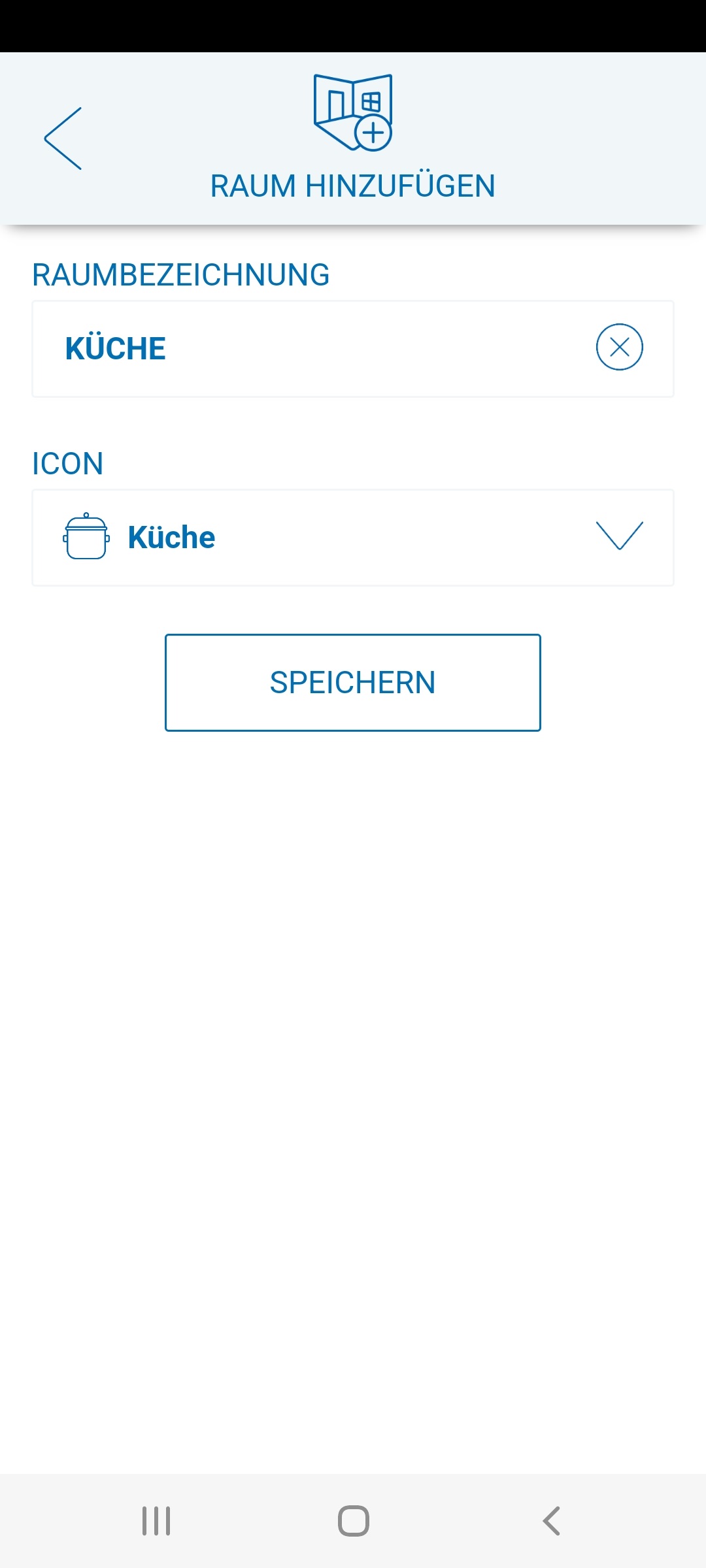This screenshot has height=1568, width=706.
Task: Go to the home screen
Action: coord(353,1521)
